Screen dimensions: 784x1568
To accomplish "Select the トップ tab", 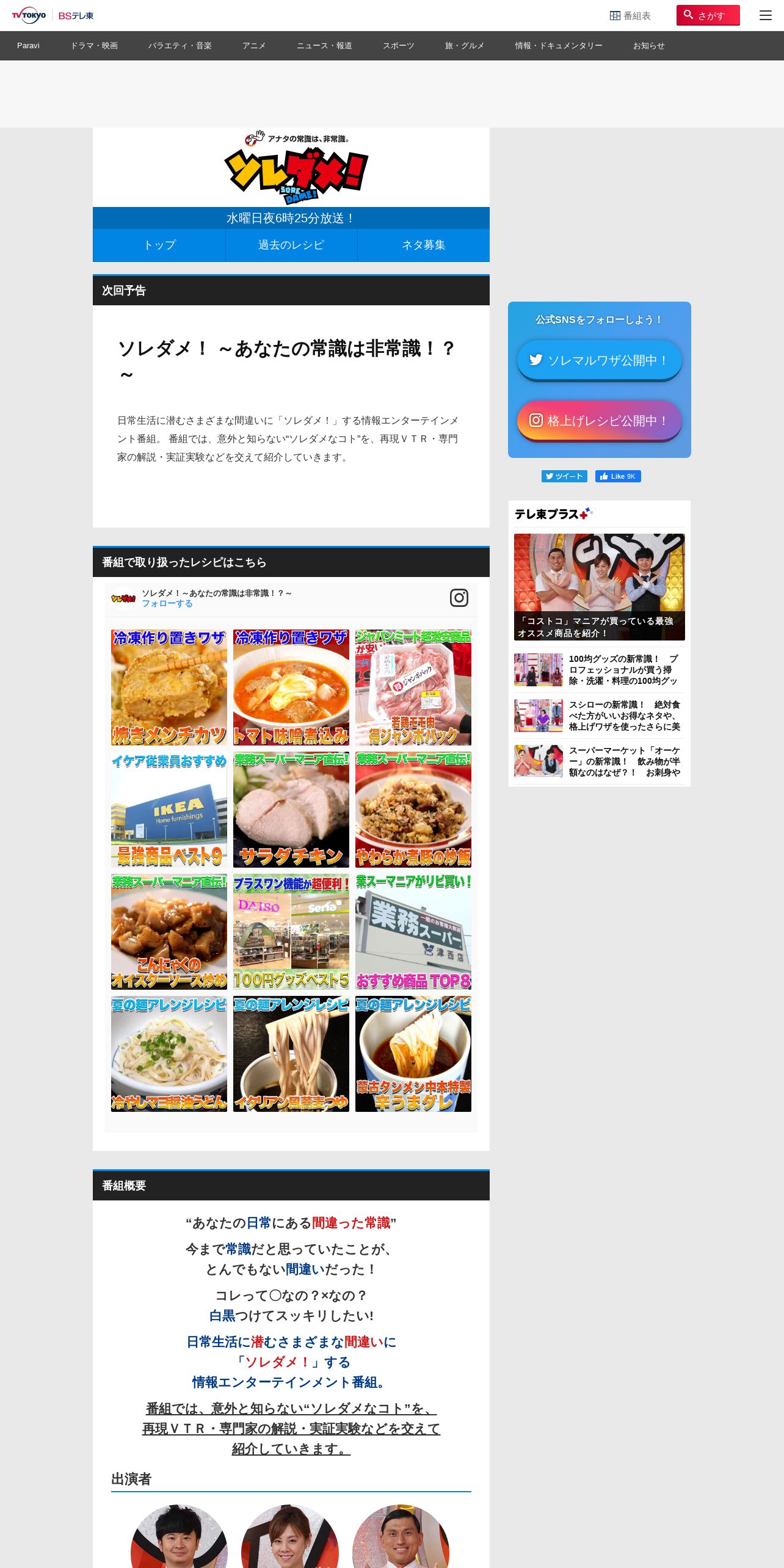I will click(159, 245).
